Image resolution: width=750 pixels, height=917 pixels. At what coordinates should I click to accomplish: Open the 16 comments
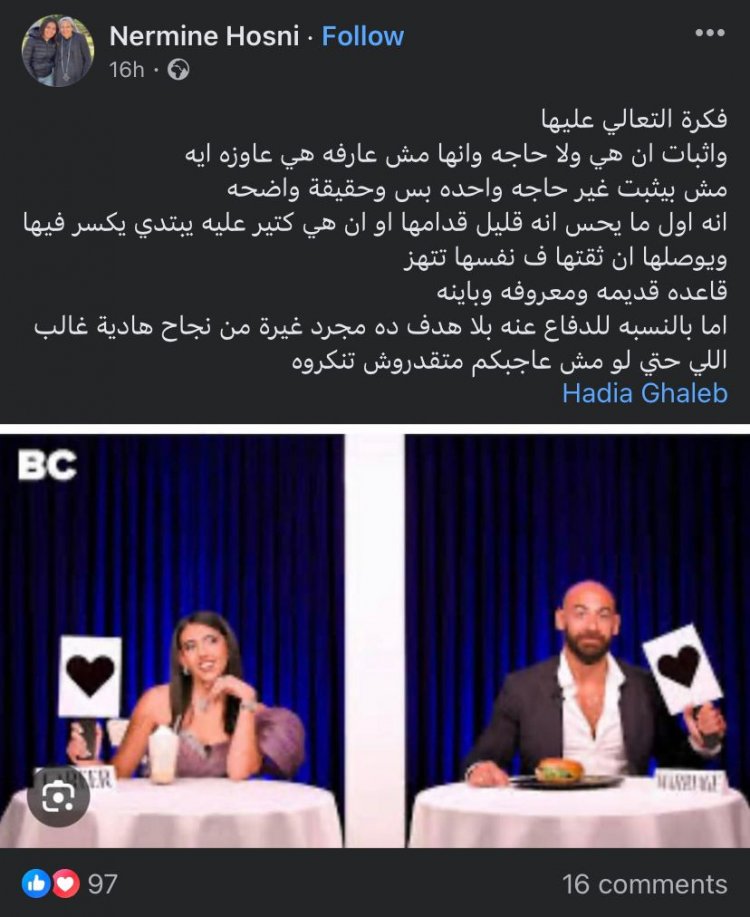(644, 884)
